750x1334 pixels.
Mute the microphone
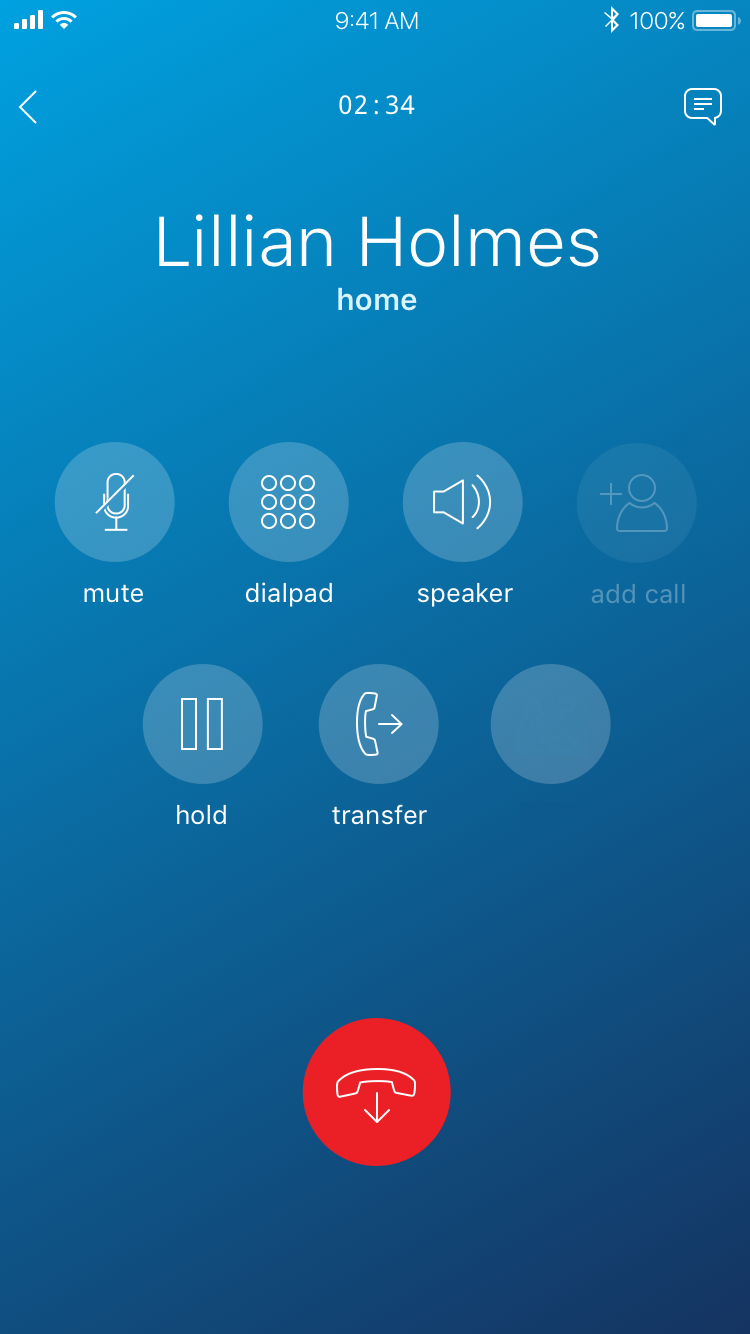[x=115, y=502]
